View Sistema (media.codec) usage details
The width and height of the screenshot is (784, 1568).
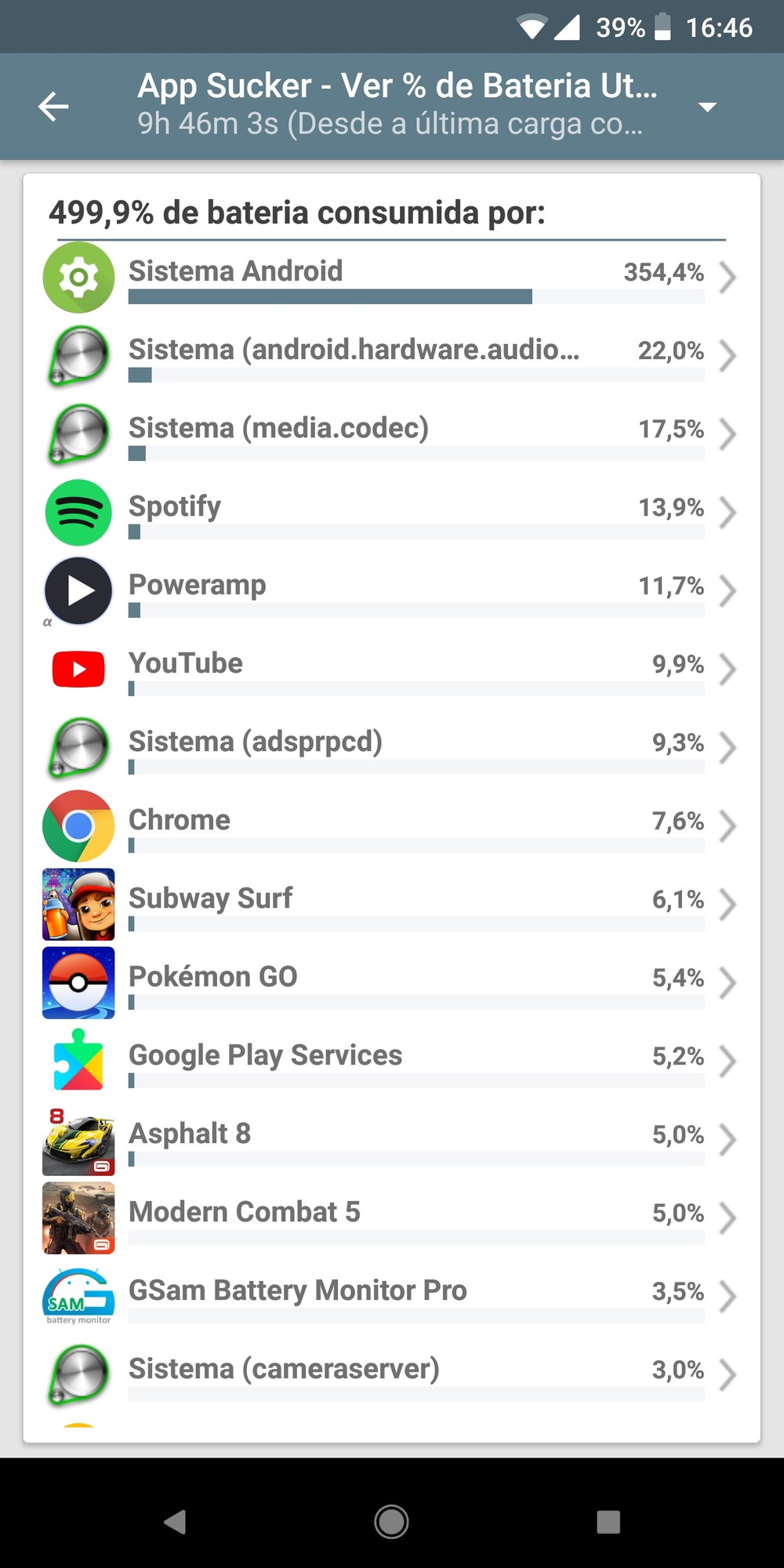click(x=392, y=434)
